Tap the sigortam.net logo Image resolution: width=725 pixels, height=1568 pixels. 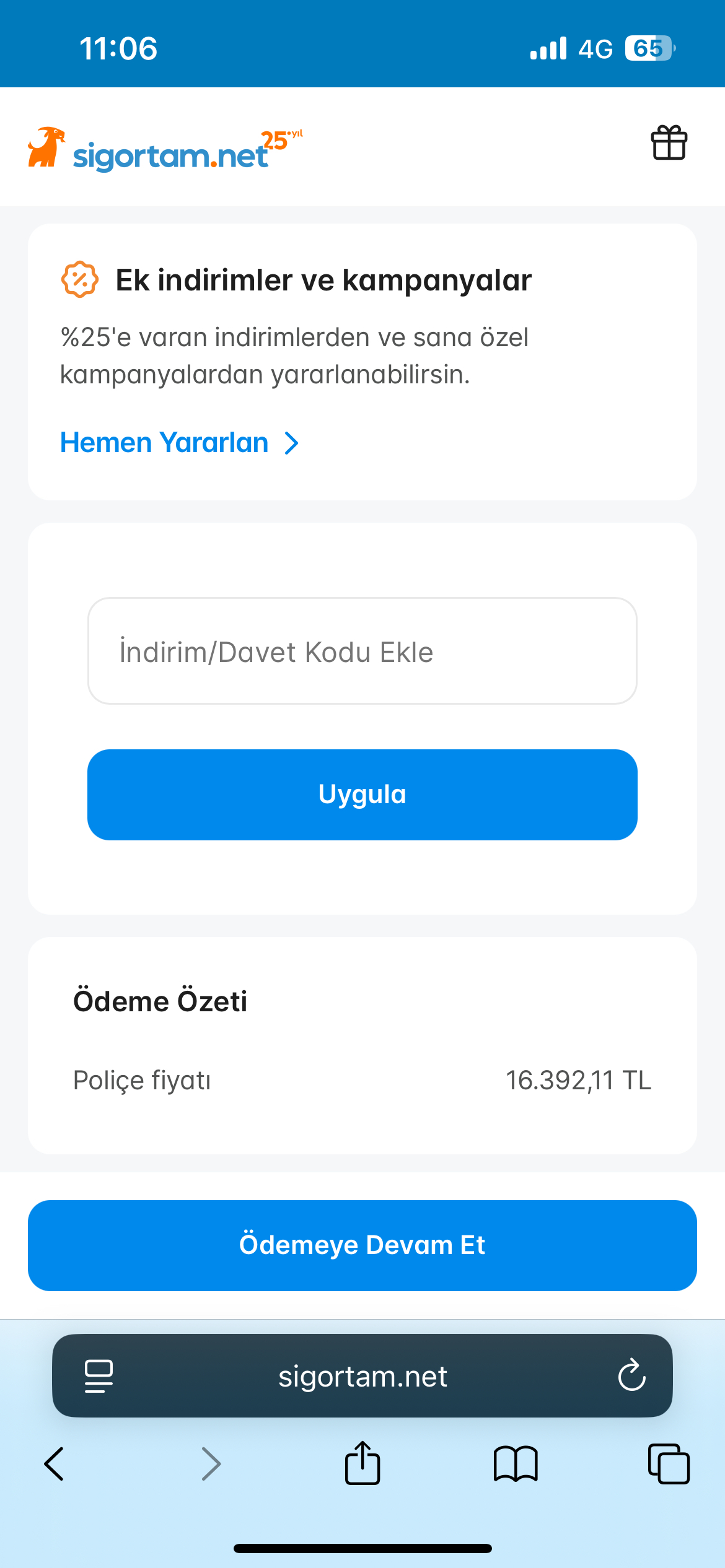point(165,149)
